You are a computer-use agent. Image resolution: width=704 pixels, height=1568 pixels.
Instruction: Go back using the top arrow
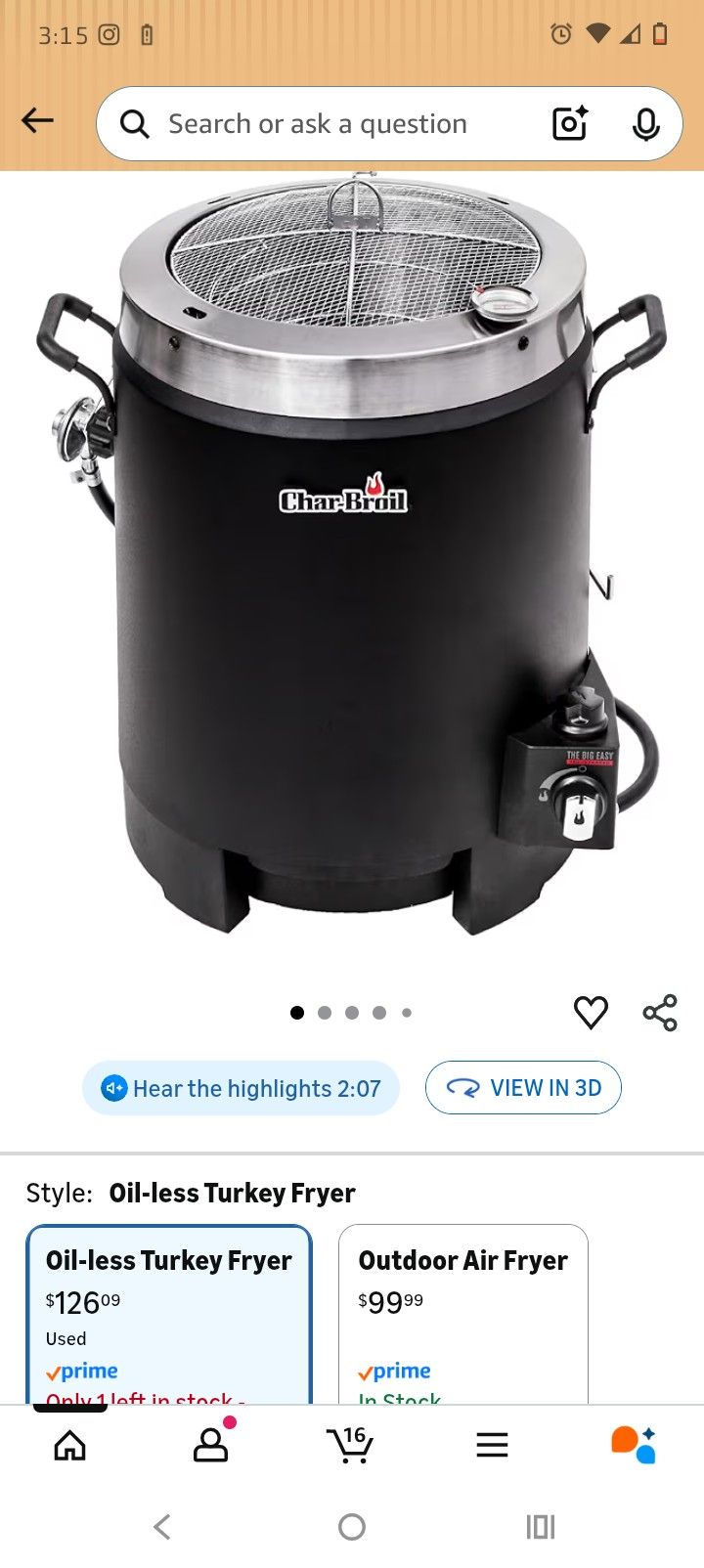[37, 121]
